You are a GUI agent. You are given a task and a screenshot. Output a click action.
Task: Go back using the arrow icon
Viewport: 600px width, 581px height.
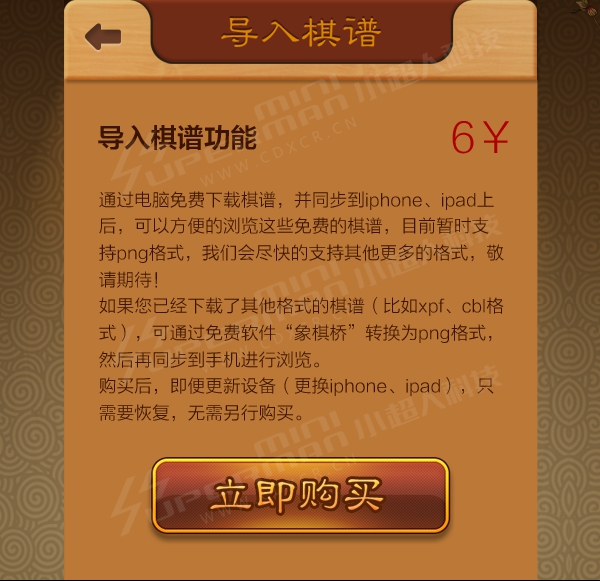pos(103,37)
